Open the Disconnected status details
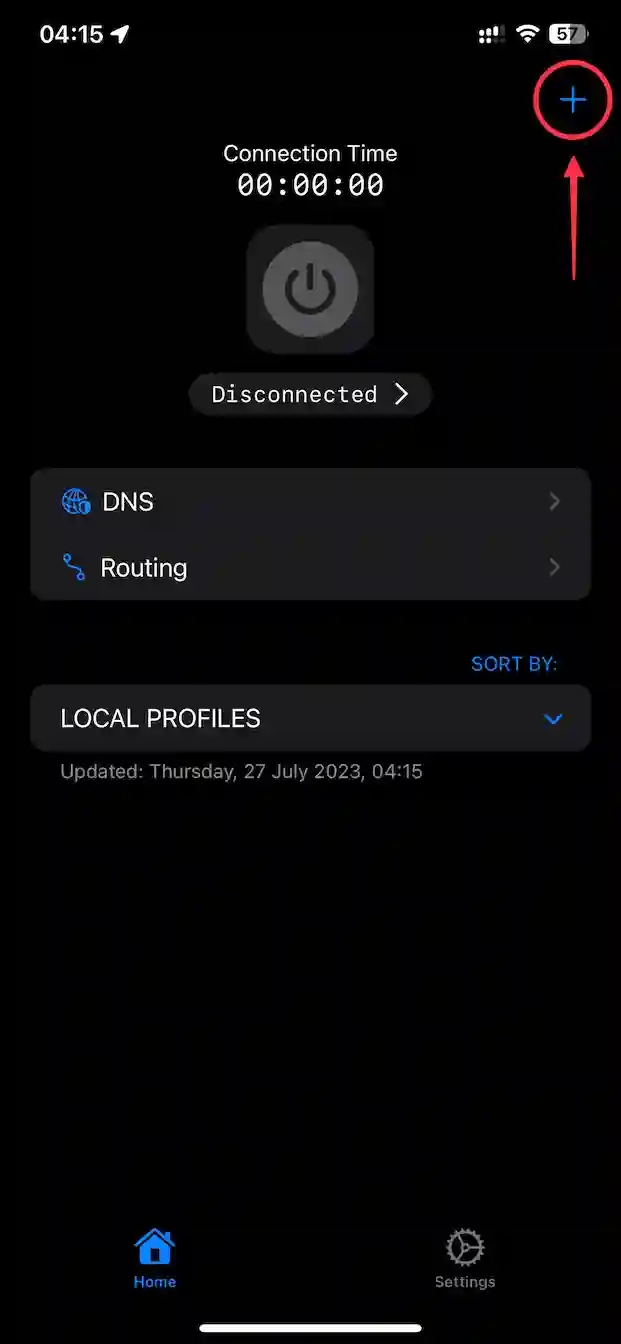The height and width of the screenshot is (1344, 621). (310, 394)
